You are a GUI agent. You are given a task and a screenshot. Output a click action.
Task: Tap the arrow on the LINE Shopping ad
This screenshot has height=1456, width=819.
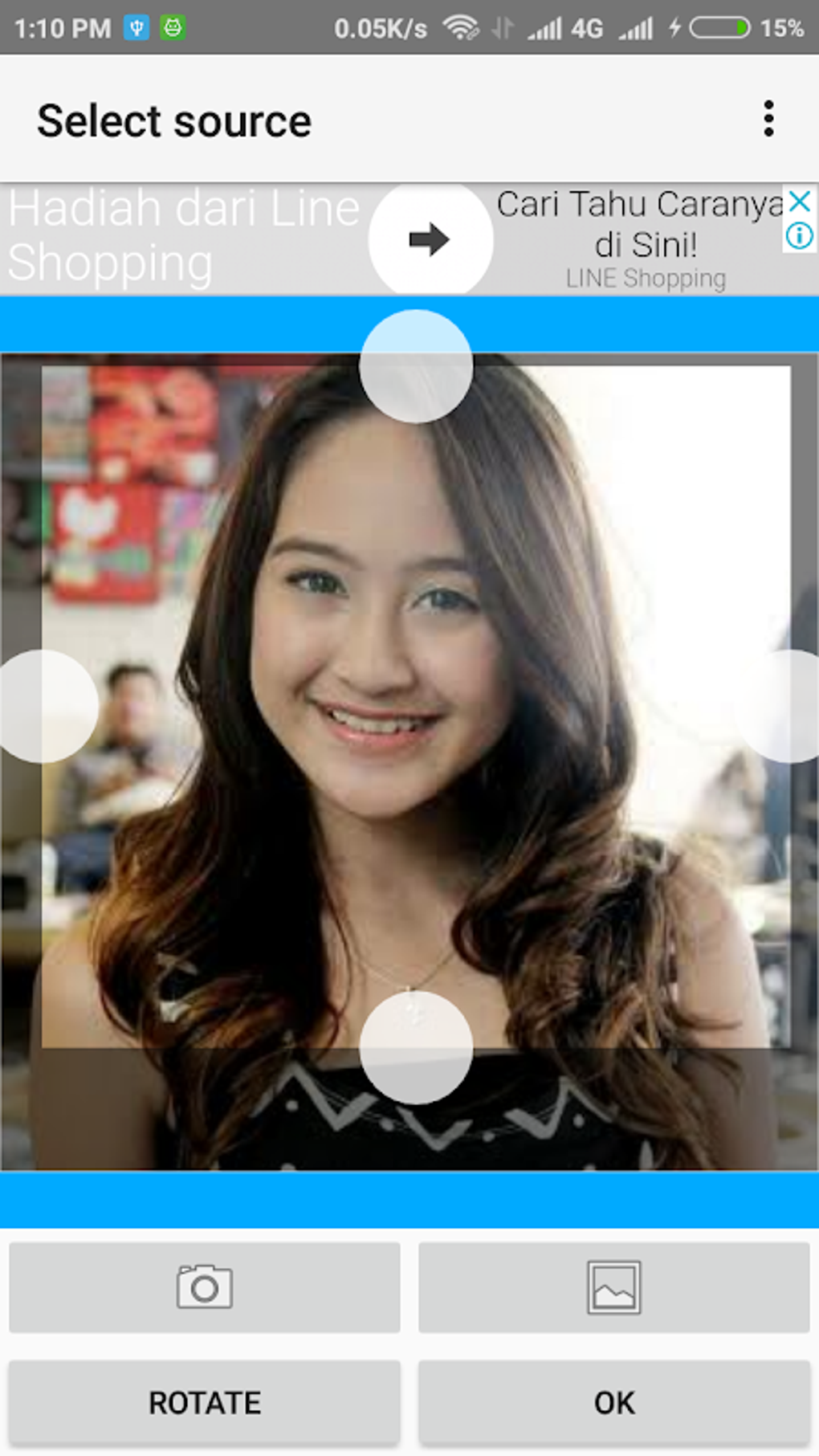click(430, 239)
